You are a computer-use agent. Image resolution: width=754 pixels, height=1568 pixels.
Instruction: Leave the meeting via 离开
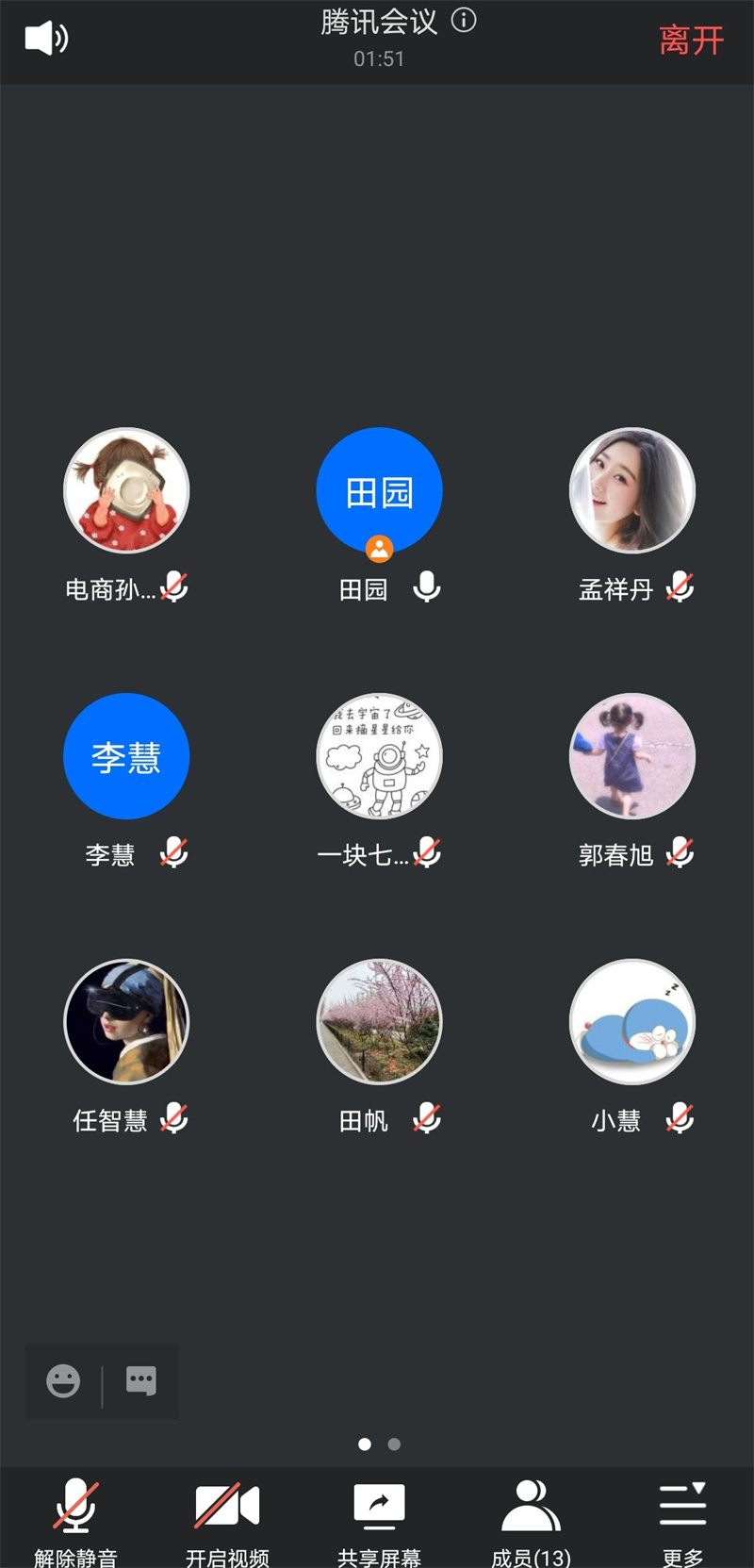point(691,41)
